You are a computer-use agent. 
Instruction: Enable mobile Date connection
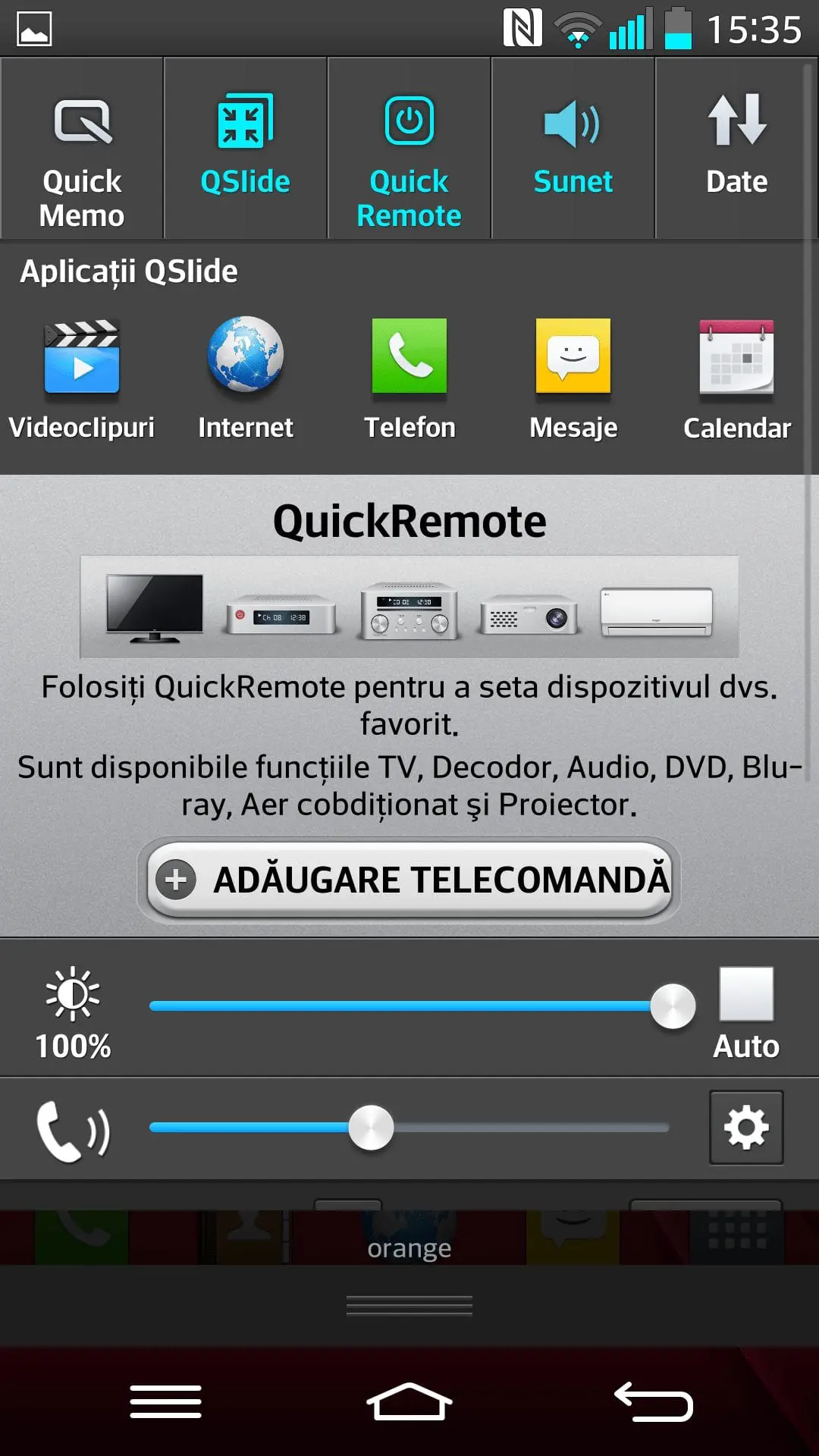point(736,149)
